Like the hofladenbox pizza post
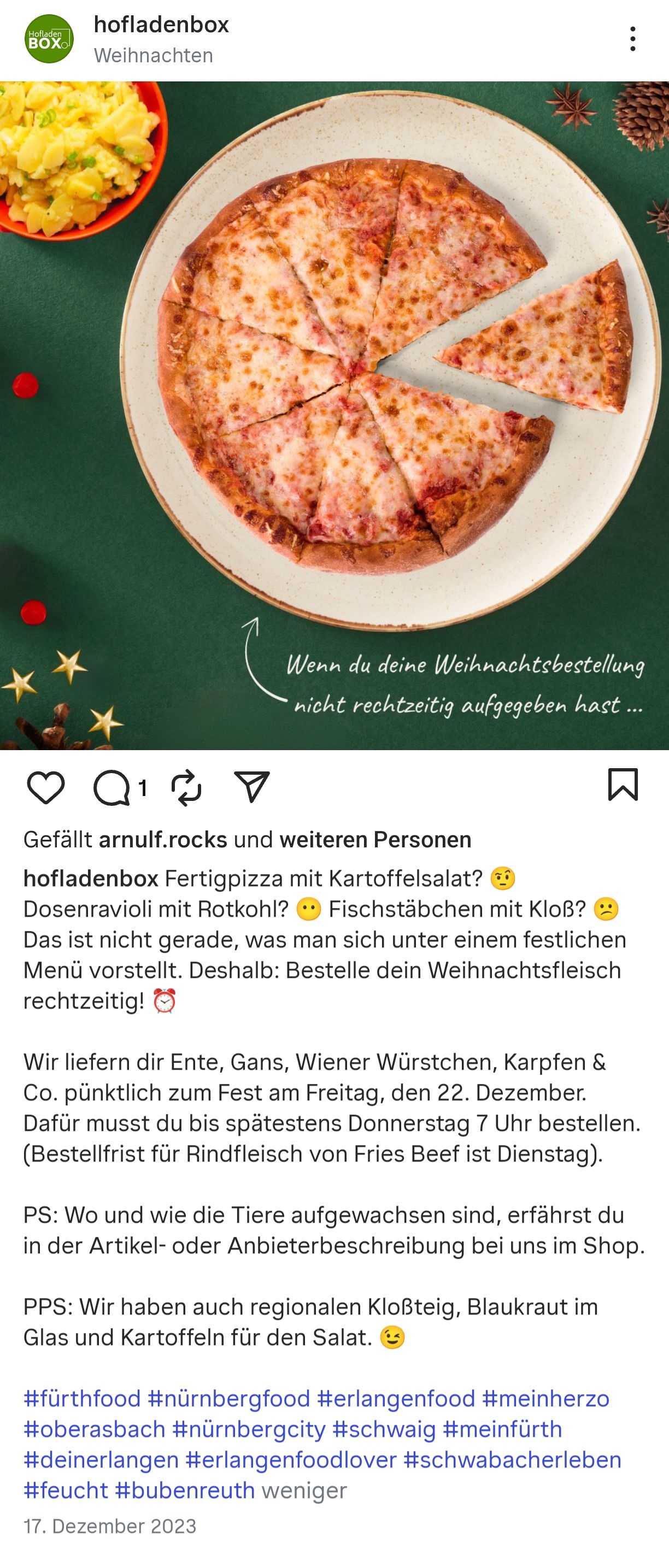Viewport: 669px width, 1568px height. 46,788
